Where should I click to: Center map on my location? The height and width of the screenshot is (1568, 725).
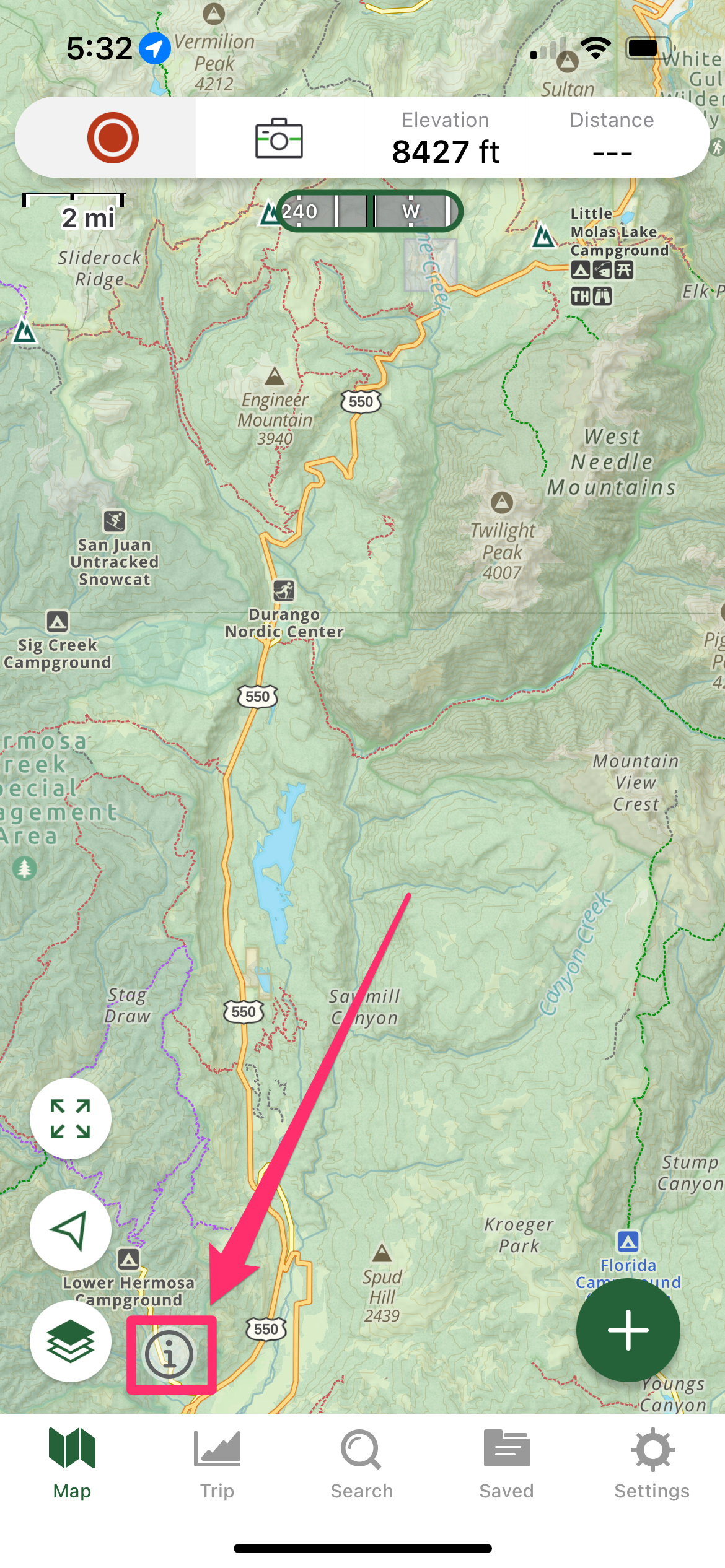[71, 1229]
